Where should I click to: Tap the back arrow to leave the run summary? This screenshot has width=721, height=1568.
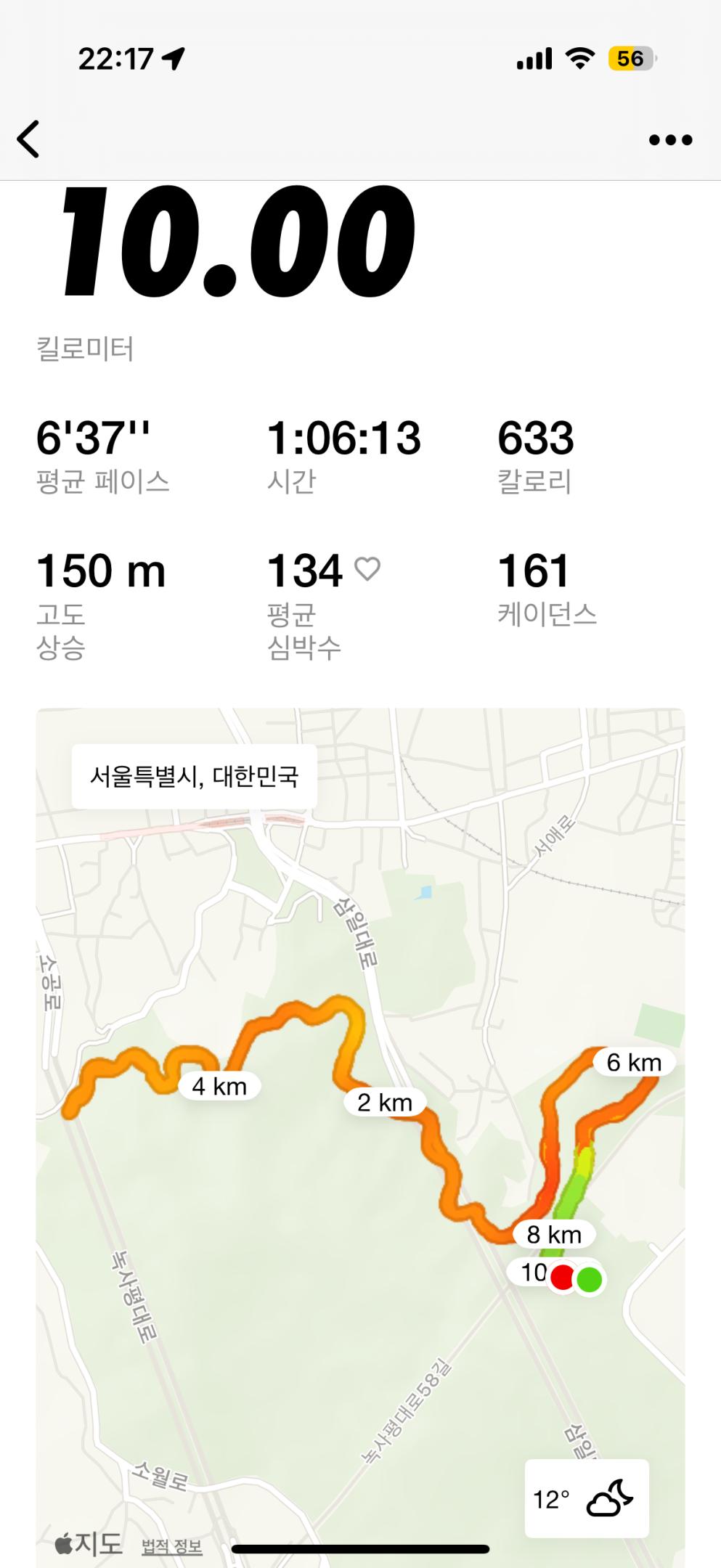coord(29,138)
